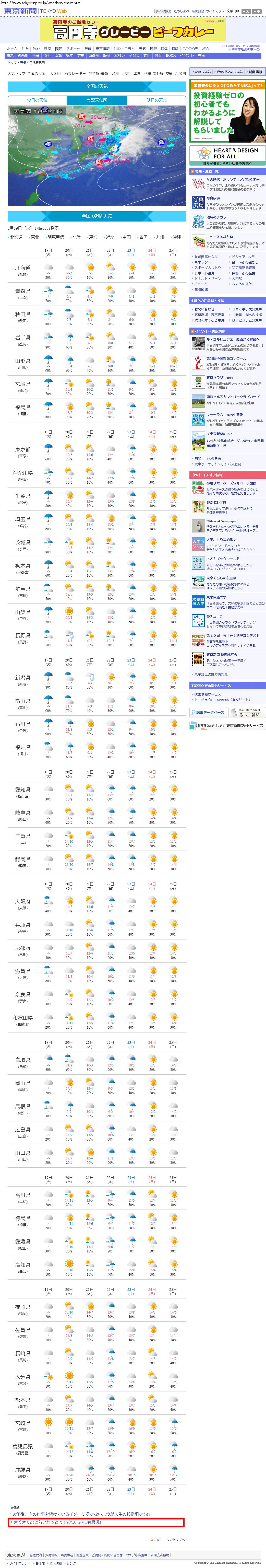The image size is (266, 1568).
Task: Open the 神奈川 tab in regional navigation
Action: click(23, 55)
